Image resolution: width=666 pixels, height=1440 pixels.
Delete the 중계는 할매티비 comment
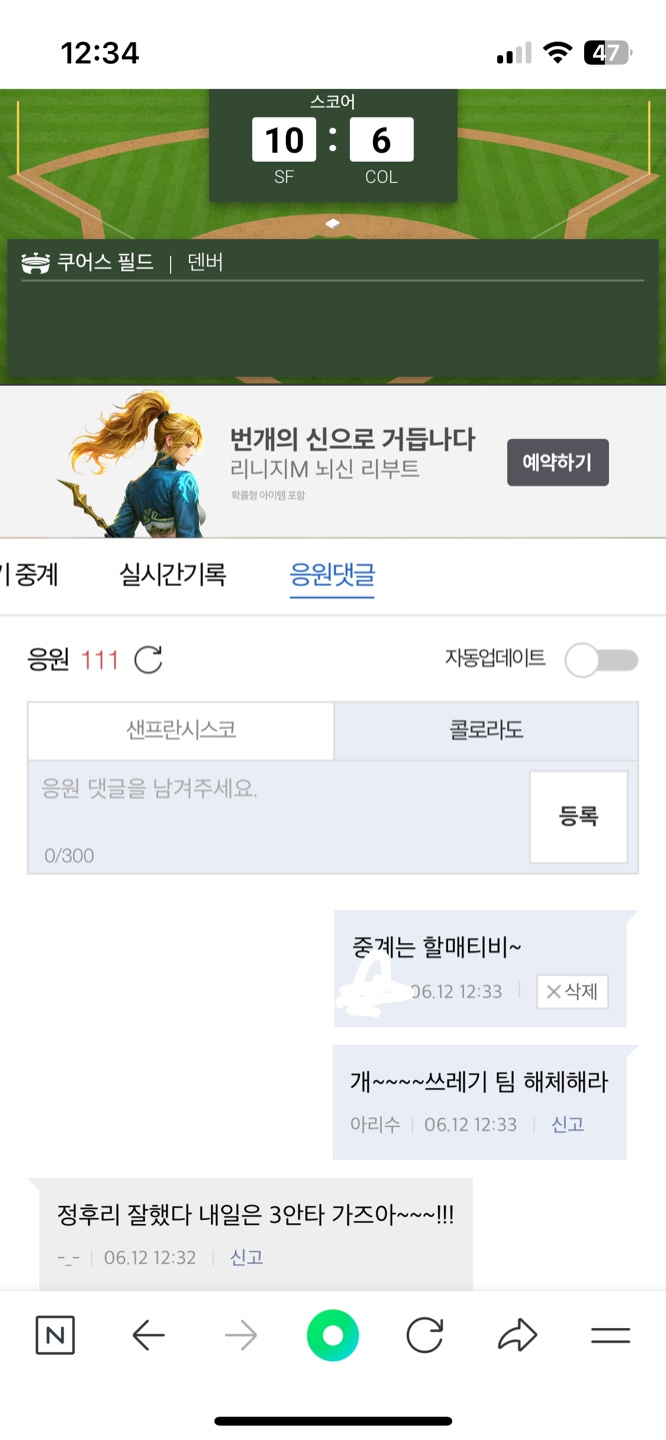(x=572, y=991)
